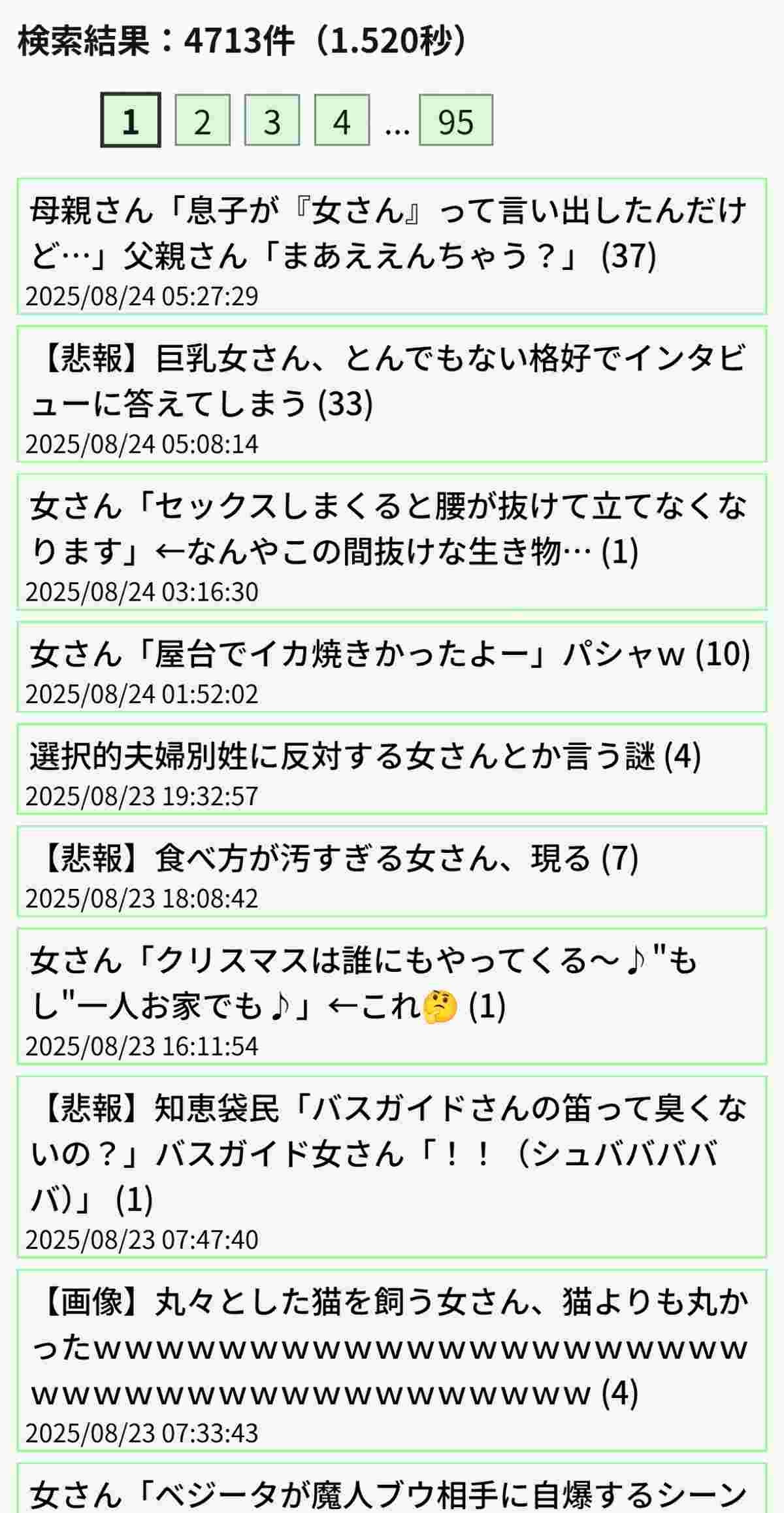The width and height of the screenshot is (784, 1513).
Task: Go to results page 3
Action: [272, 120]
